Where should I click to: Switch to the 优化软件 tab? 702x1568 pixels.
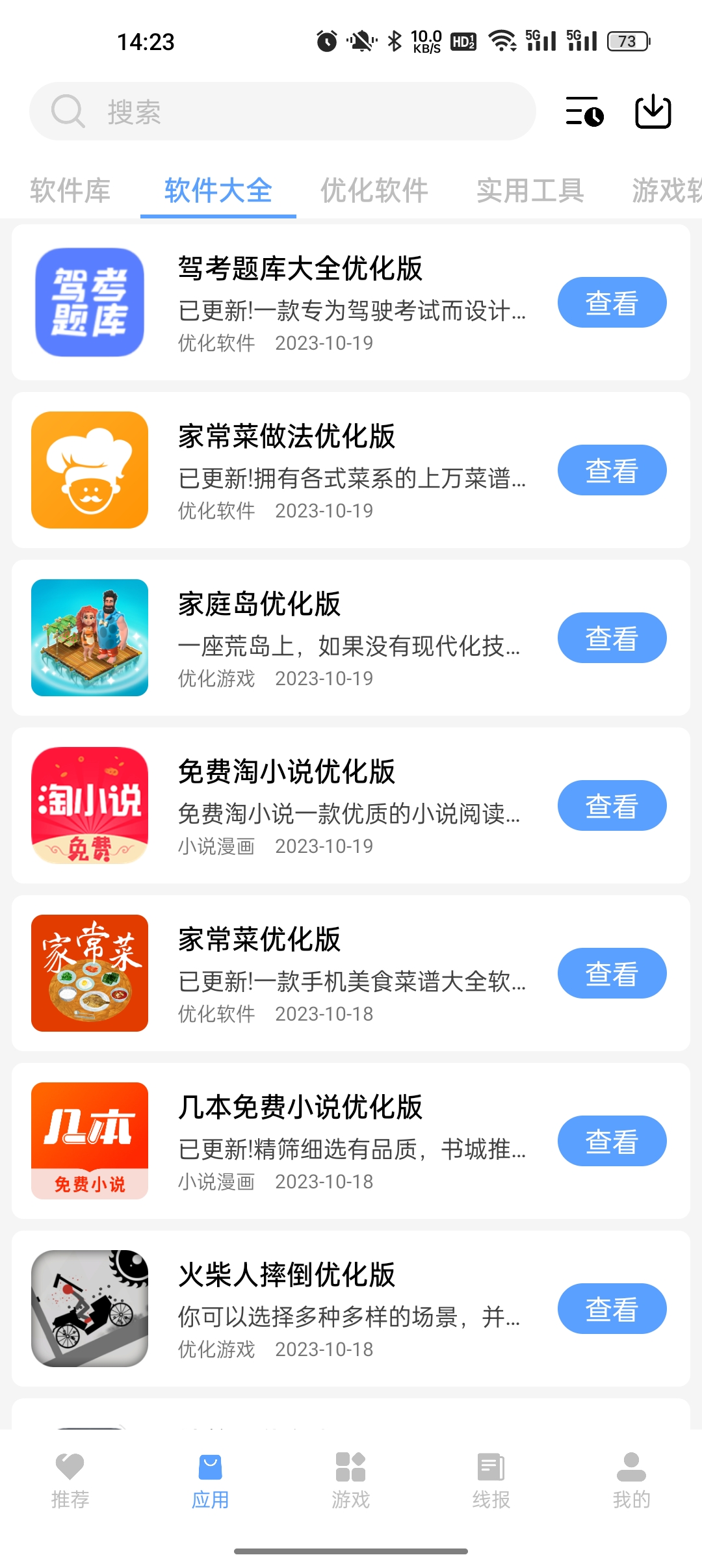pos(374,190)
